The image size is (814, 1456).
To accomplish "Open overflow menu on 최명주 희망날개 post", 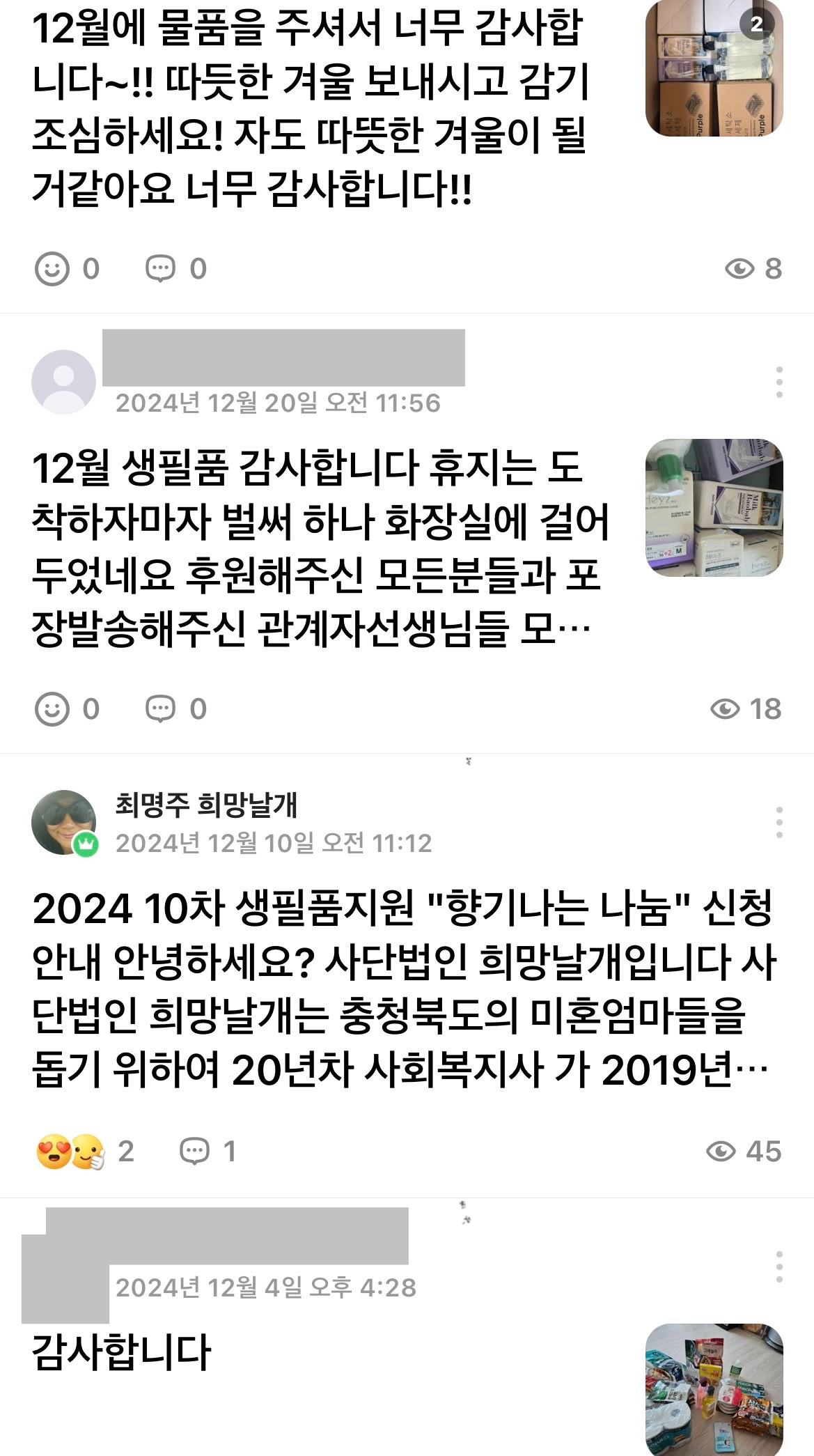I will click(x=778, y=823).
